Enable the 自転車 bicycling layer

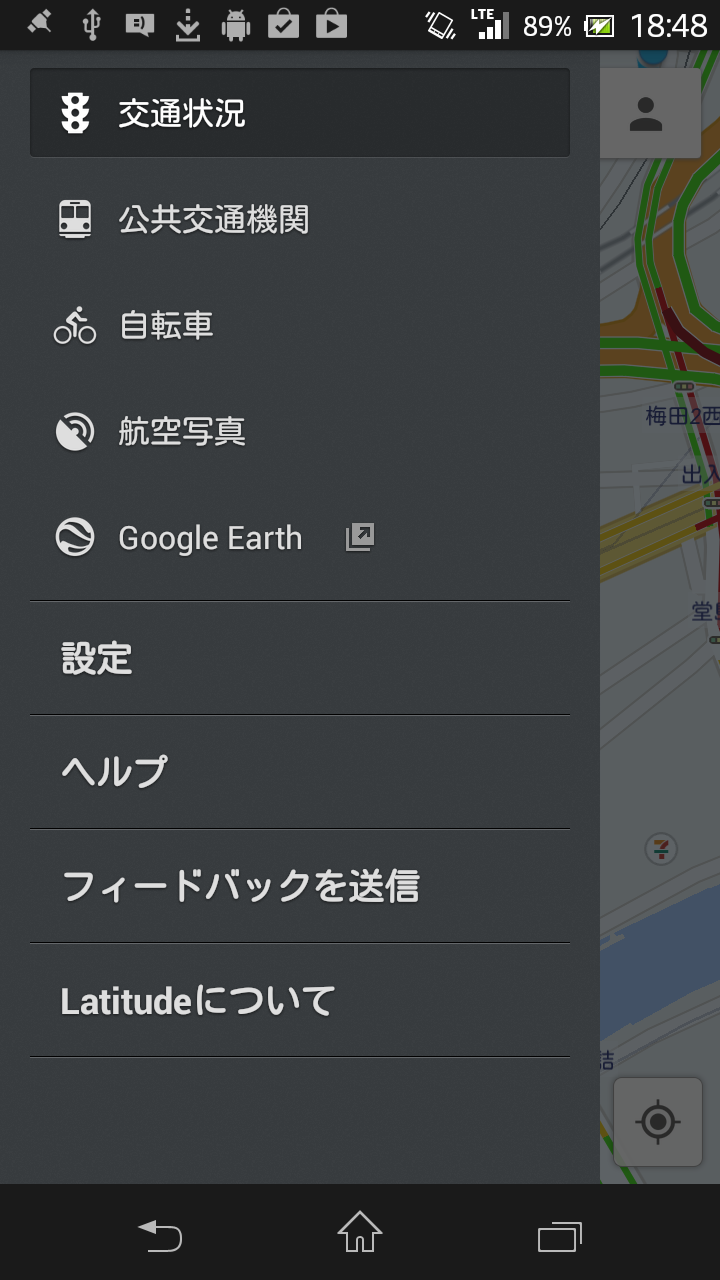point(300,325)
